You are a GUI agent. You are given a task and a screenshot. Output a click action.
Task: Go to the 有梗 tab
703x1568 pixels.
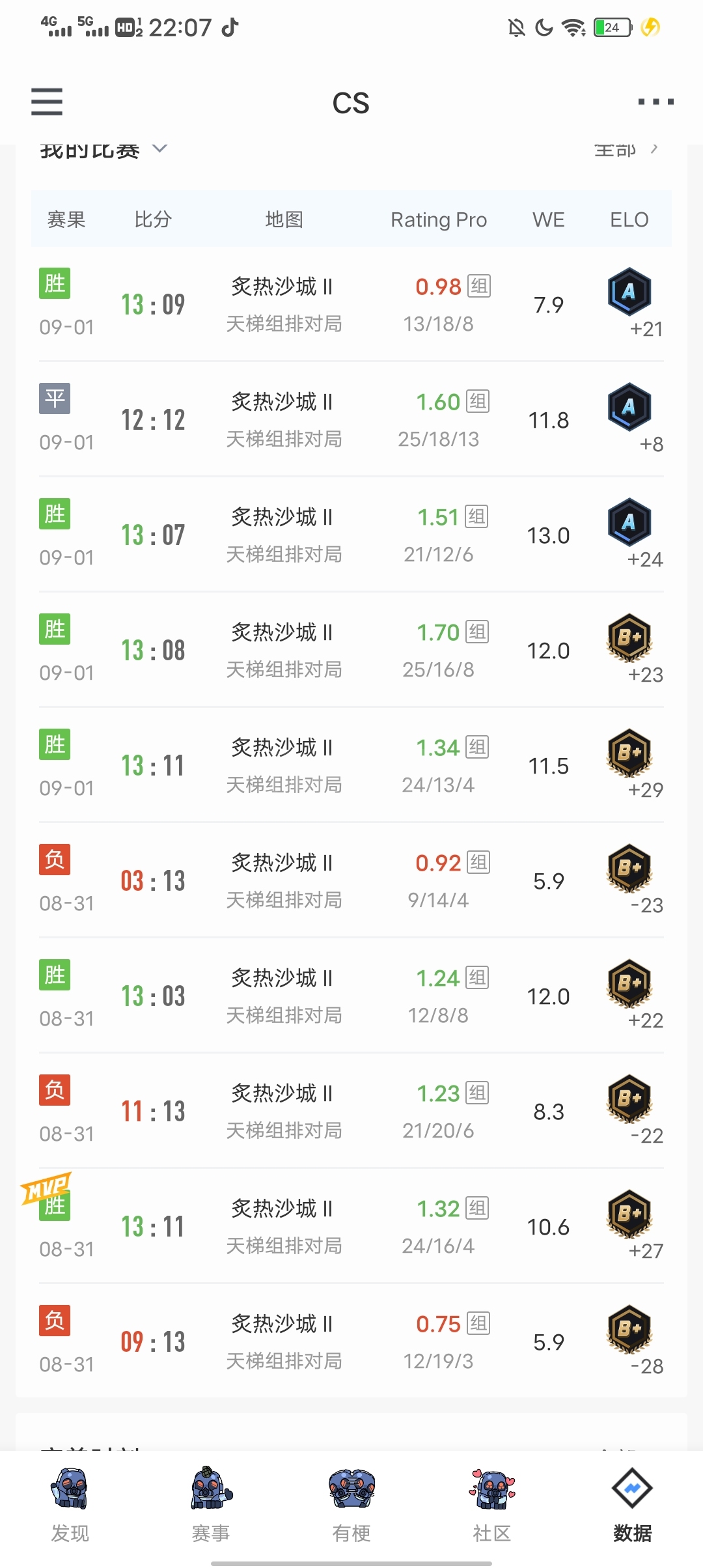pyautogui.click(x=351, y=1505)
